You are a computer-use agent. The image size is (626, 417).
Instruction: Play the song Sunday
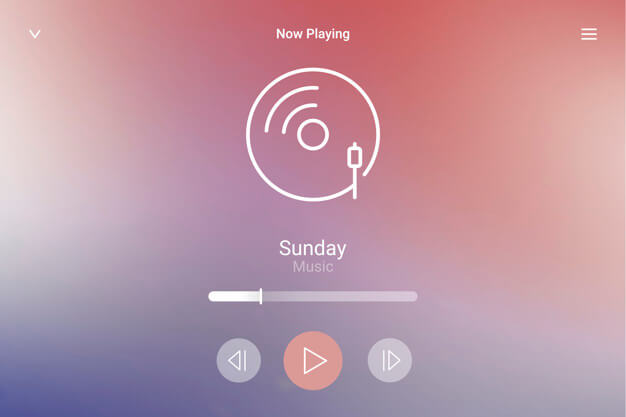click(x=313, y=361)
